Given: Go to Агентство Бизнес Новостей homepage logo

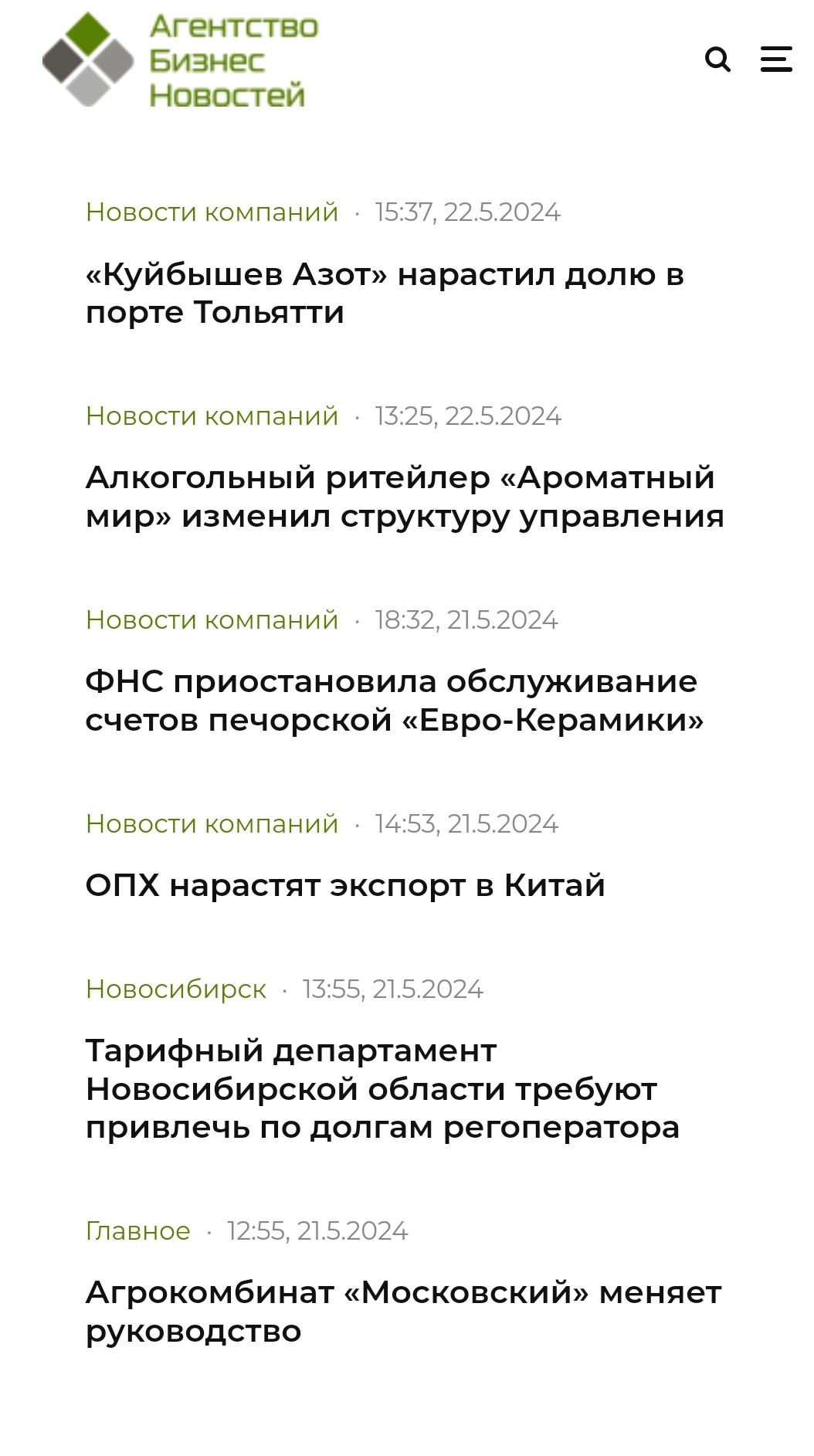Looking at the screenshot, I should pos(180,60).
